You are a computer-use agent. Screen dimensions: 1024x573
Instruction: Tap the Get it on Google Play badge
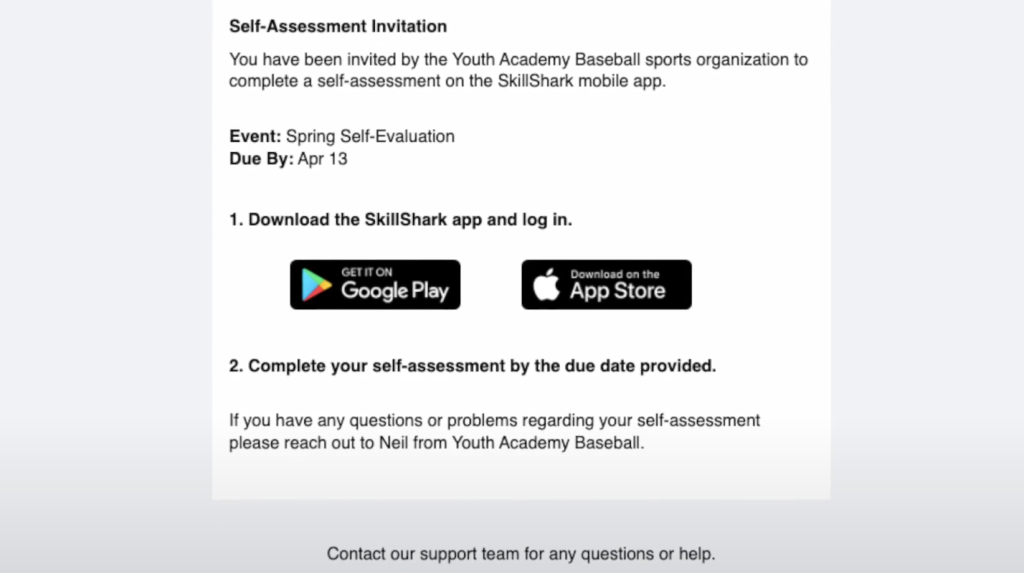click(x=375, y=285)
